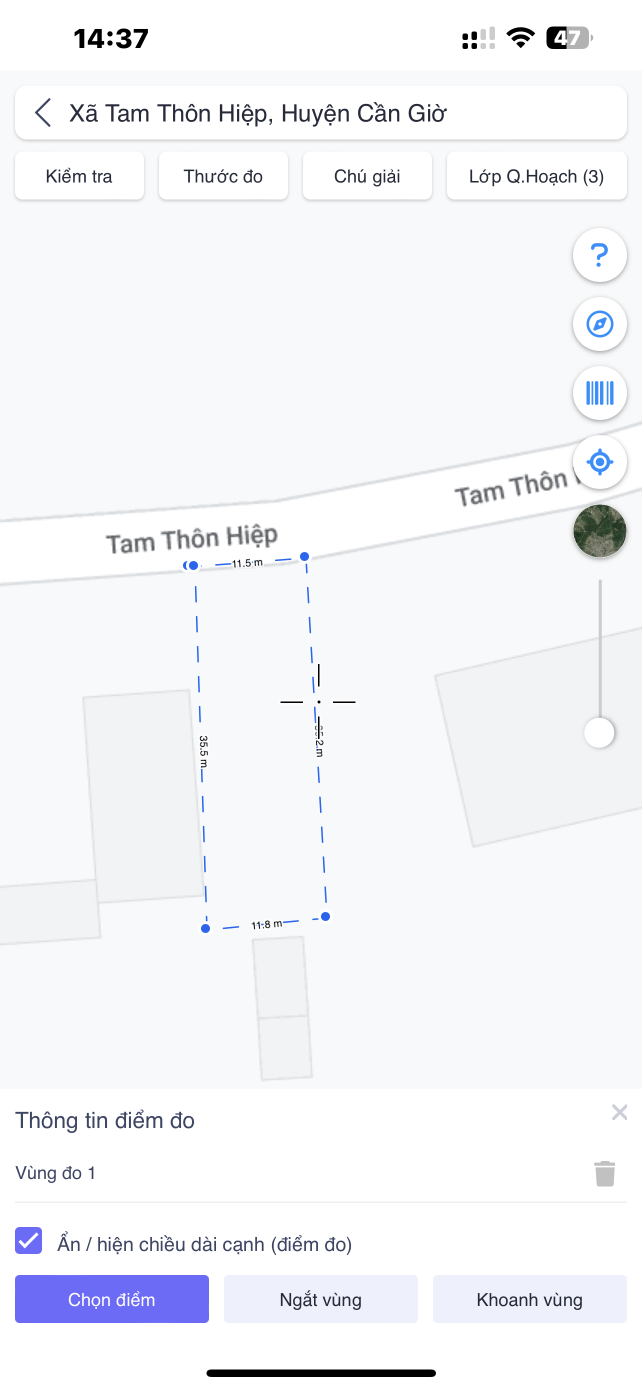
Task: Open the barcode scan button
Action: pos(599,392)
